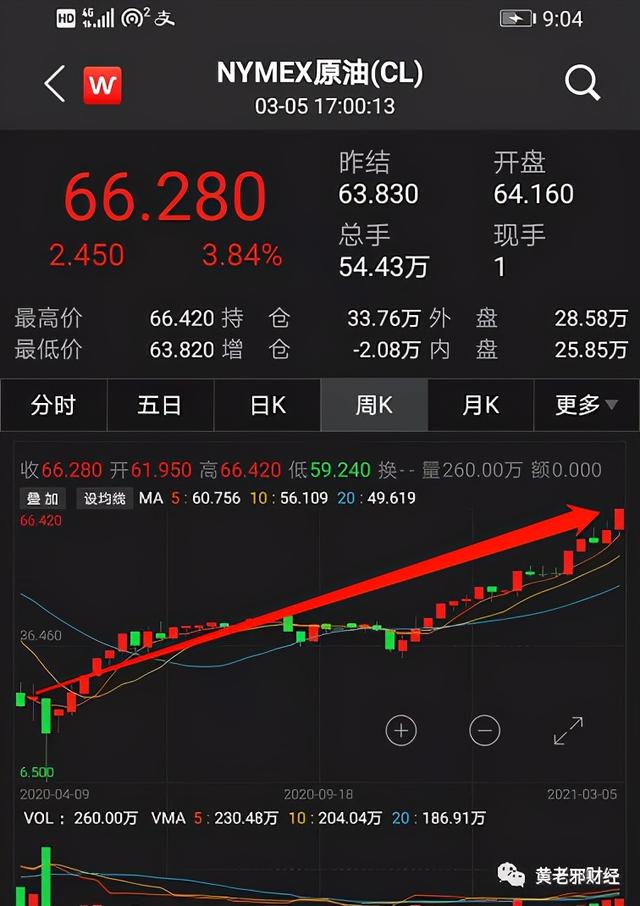Expand the chart to full screen
Screen dimensions: 640x906
tap(568, 731)
